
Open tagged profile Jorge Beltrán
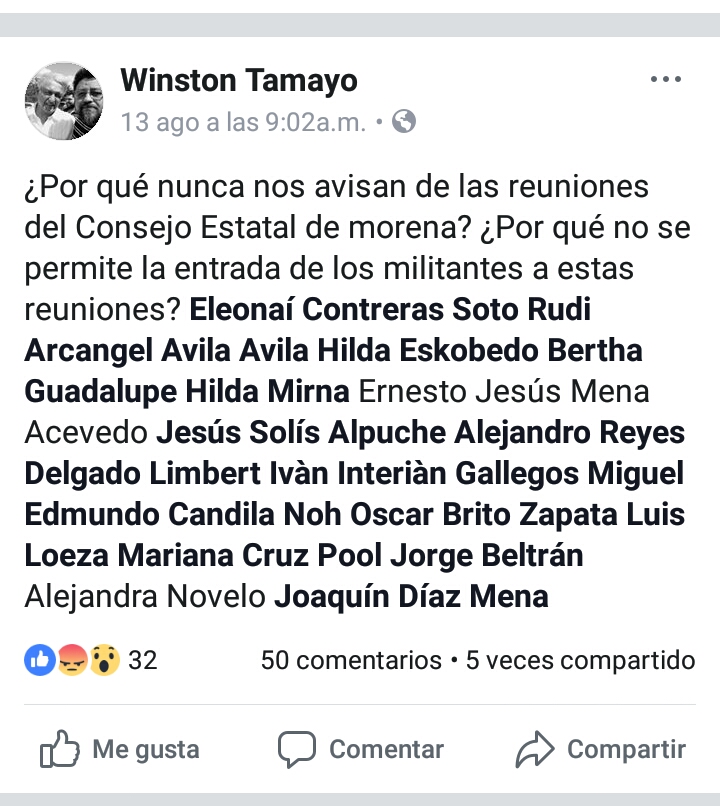coord(487,556)
